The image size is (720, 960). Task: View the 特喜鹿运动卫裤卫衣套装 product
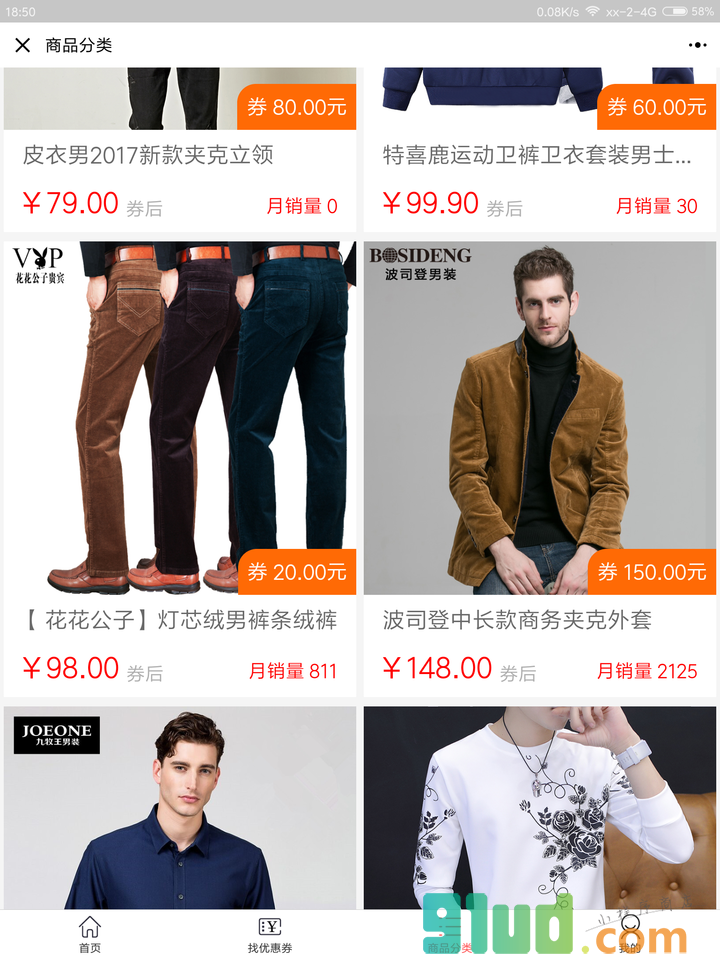pyautogui.click(x=539, y=155)
